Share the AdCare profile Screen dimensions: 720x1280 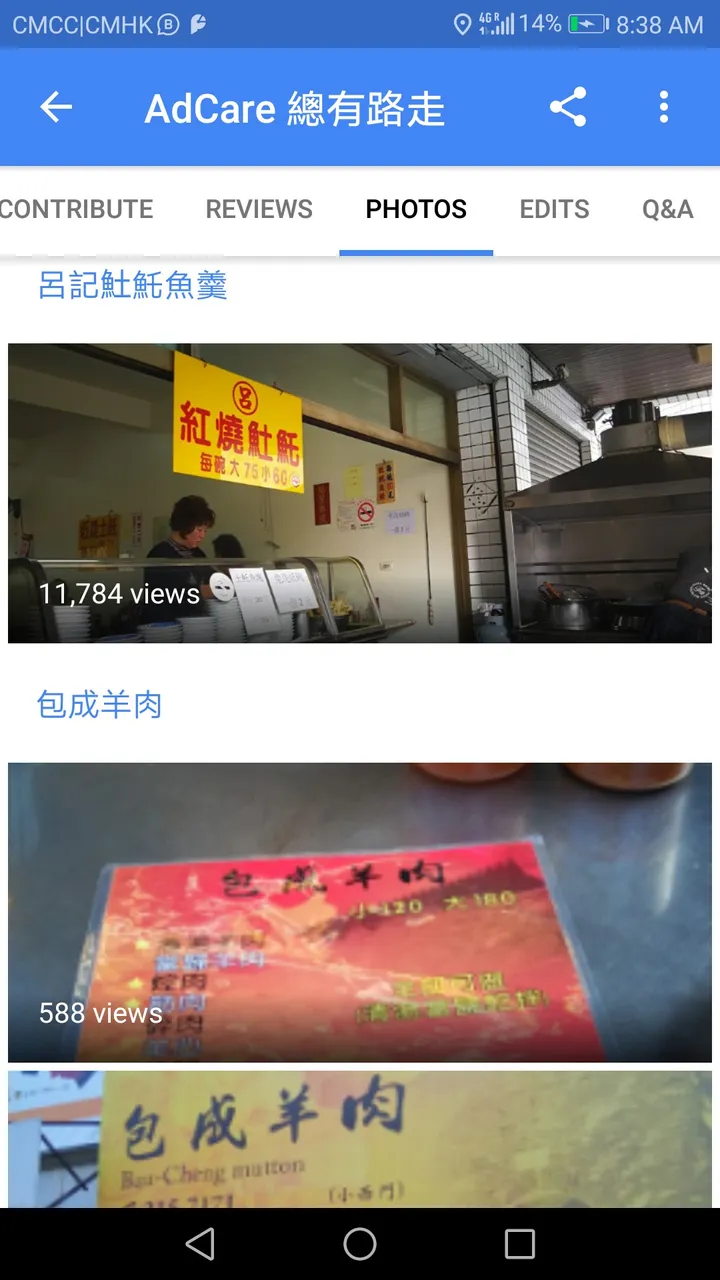click(567, 108)
